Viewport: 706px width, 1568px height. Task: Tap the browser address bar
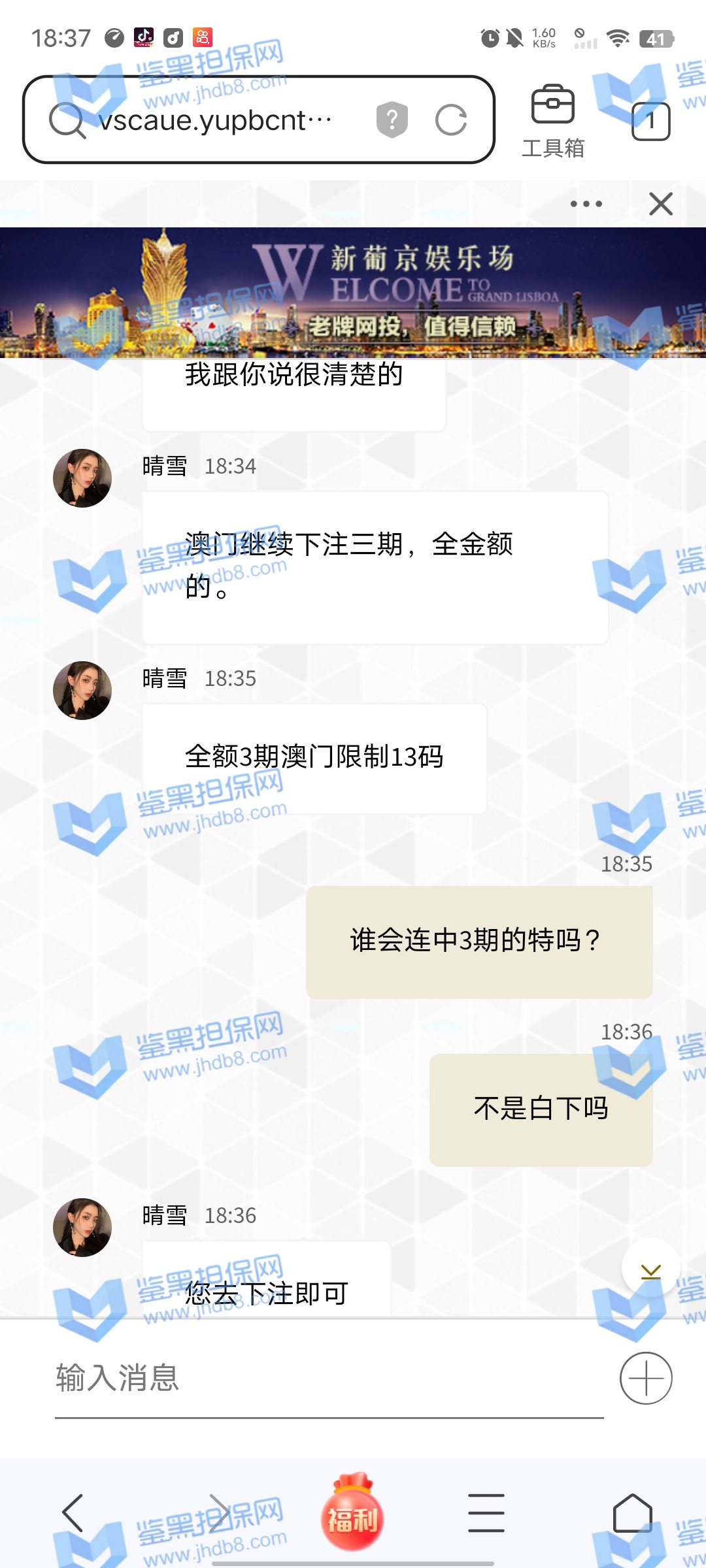click(x=216, y=120)
